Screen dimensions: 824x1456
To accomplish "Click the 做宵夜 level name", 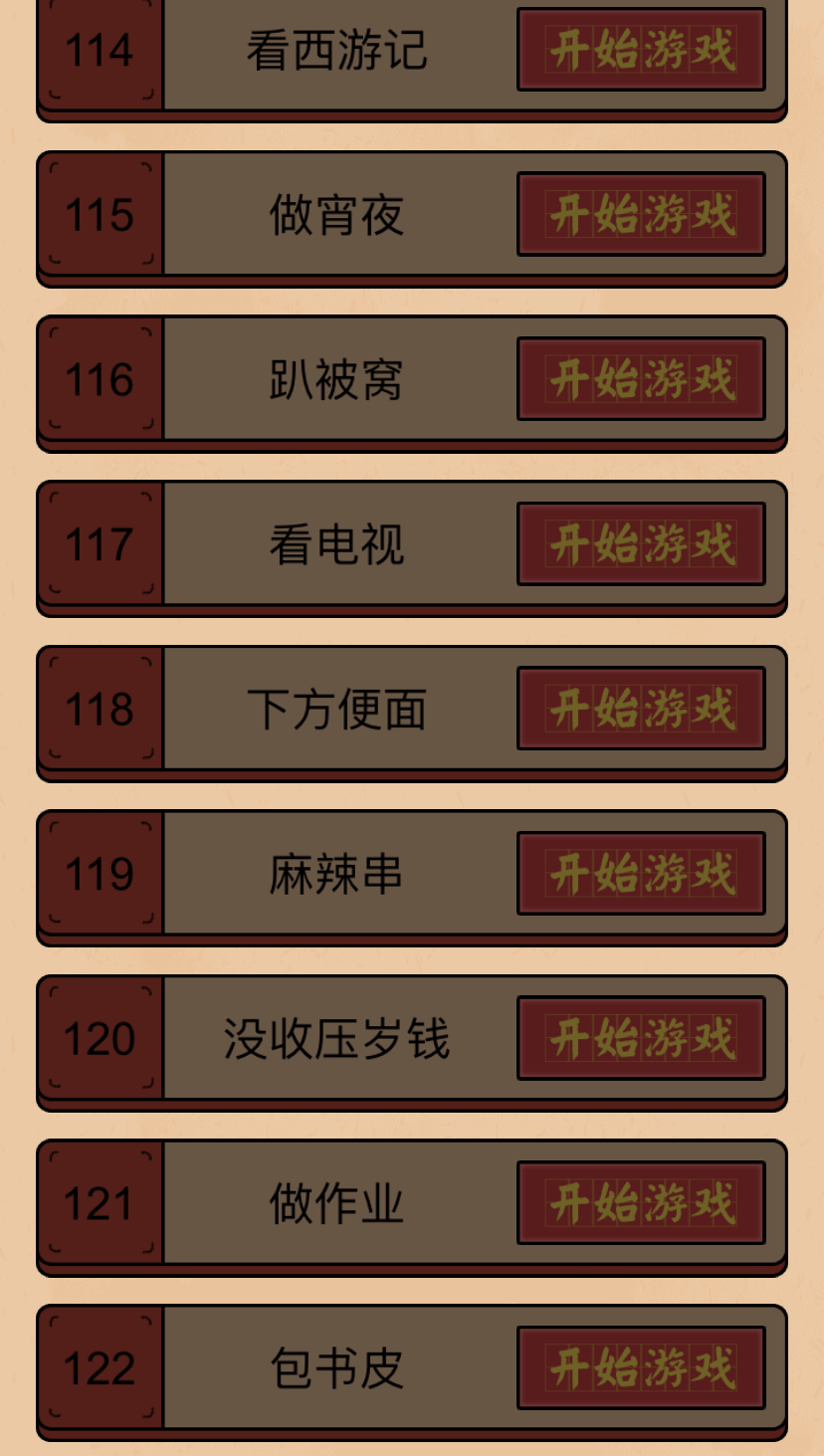I will point(334,215).
